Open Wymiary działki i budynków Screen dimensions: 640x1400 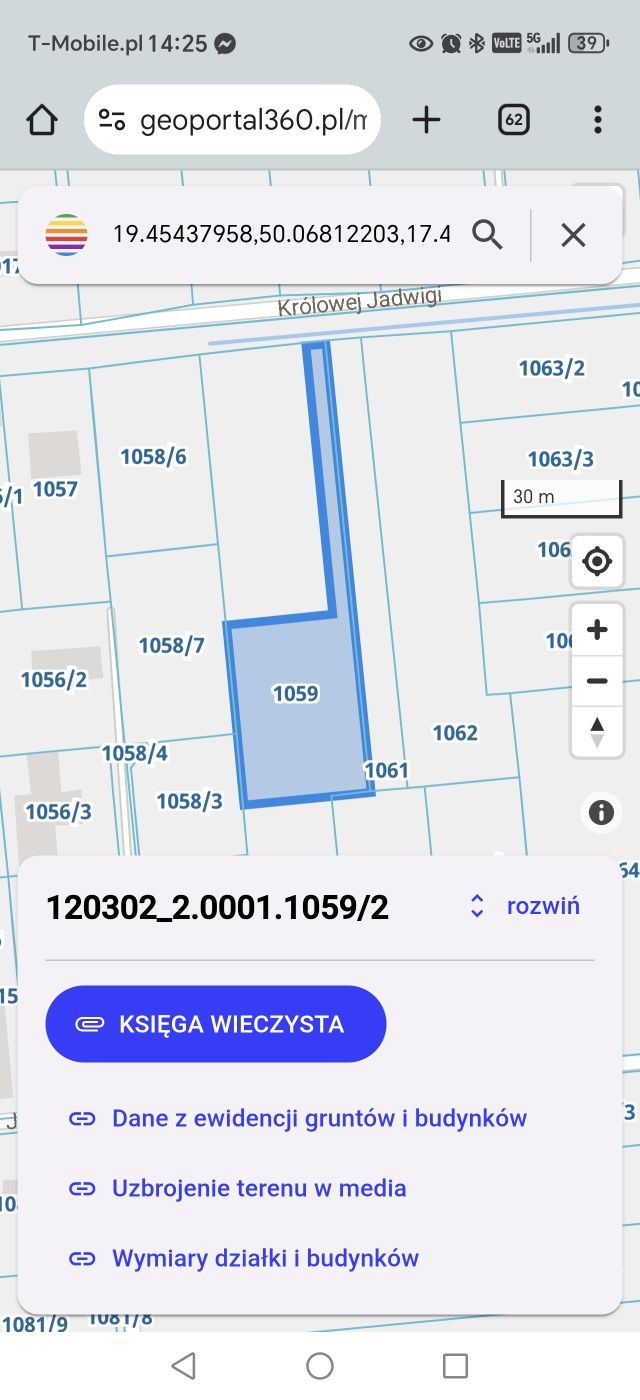click(264, 1258)
